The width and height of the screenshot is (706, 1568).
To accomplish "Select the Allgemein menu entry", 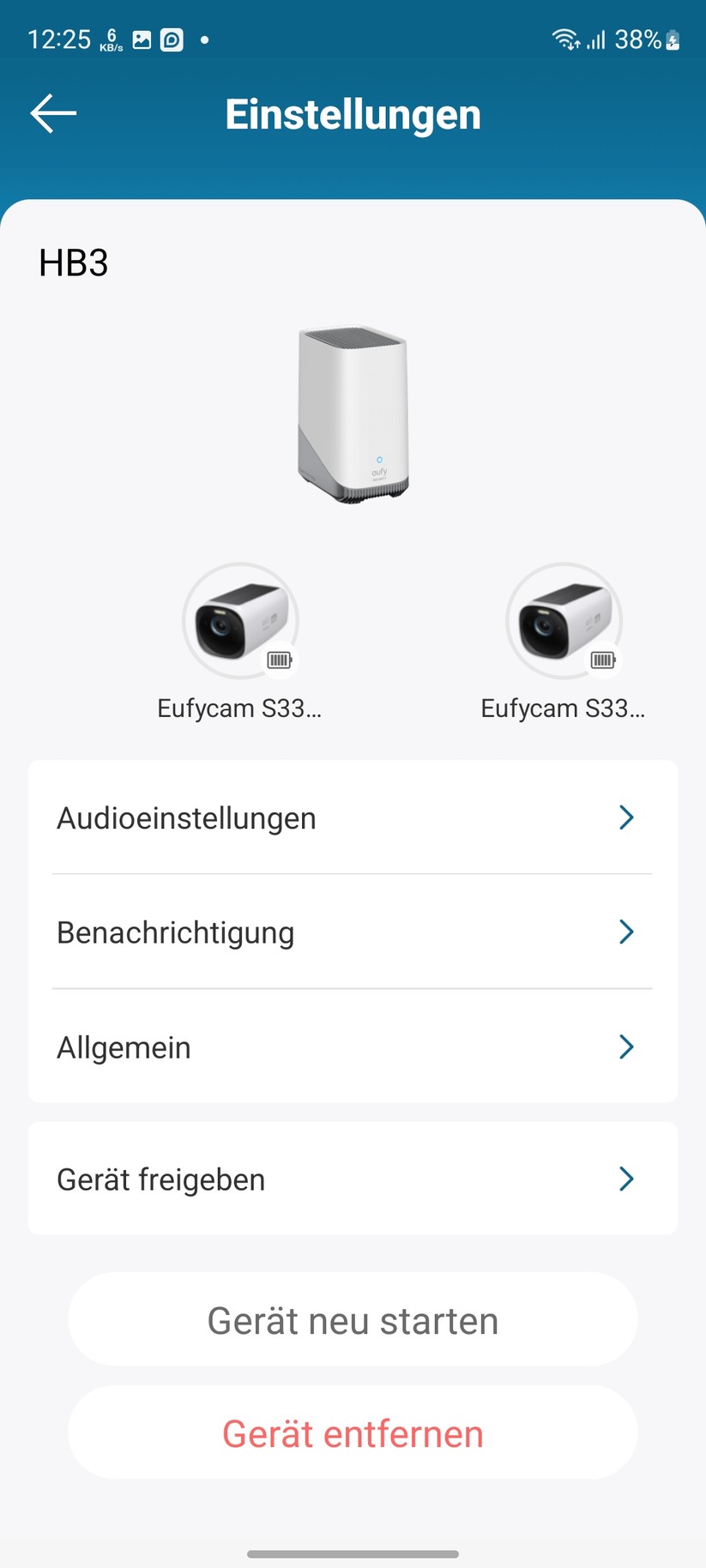I will (124, 1047).
